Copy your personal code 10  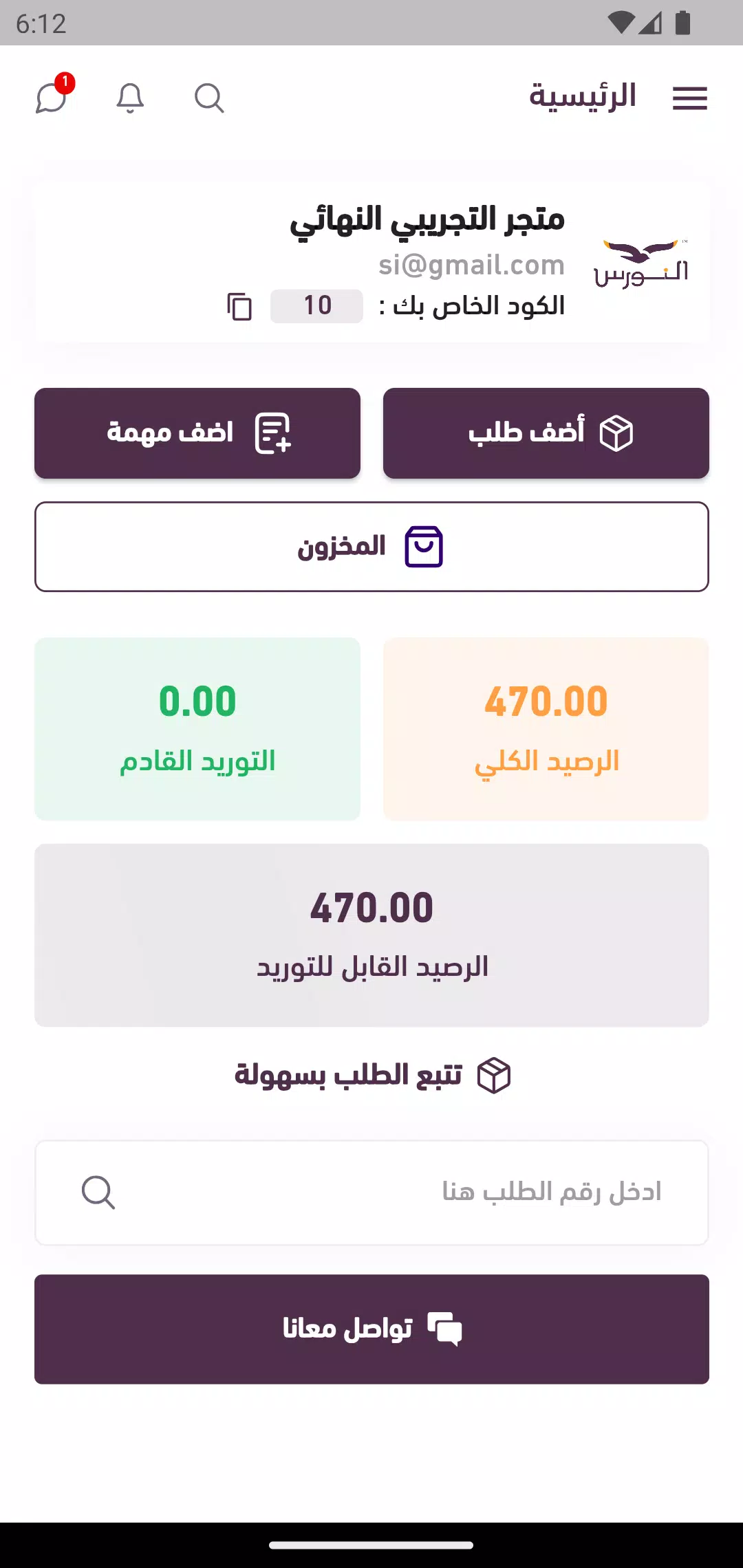[x=239, y=306]
